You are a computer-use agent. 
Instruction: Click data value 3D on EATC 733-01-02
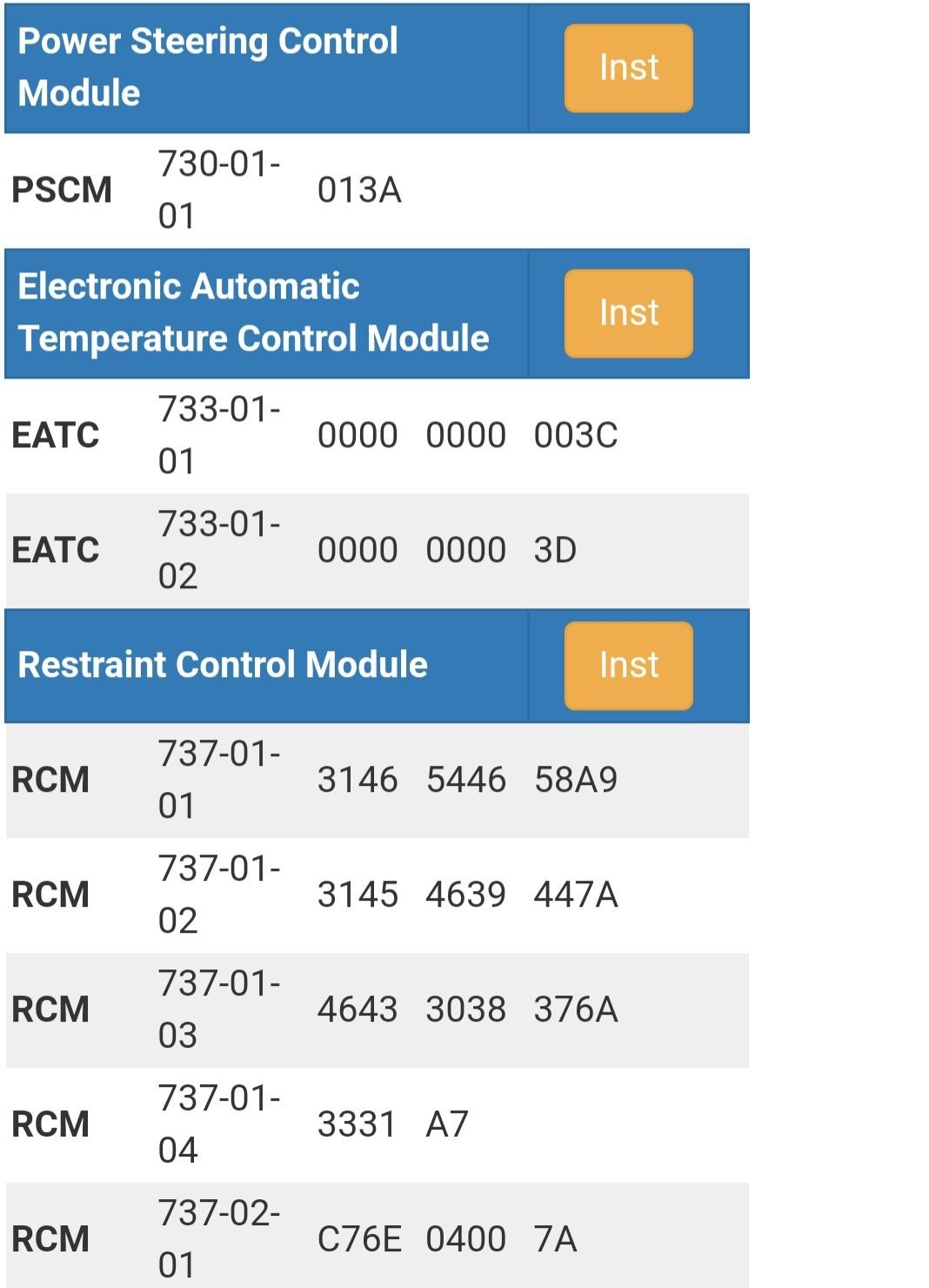tap(556, 548)
